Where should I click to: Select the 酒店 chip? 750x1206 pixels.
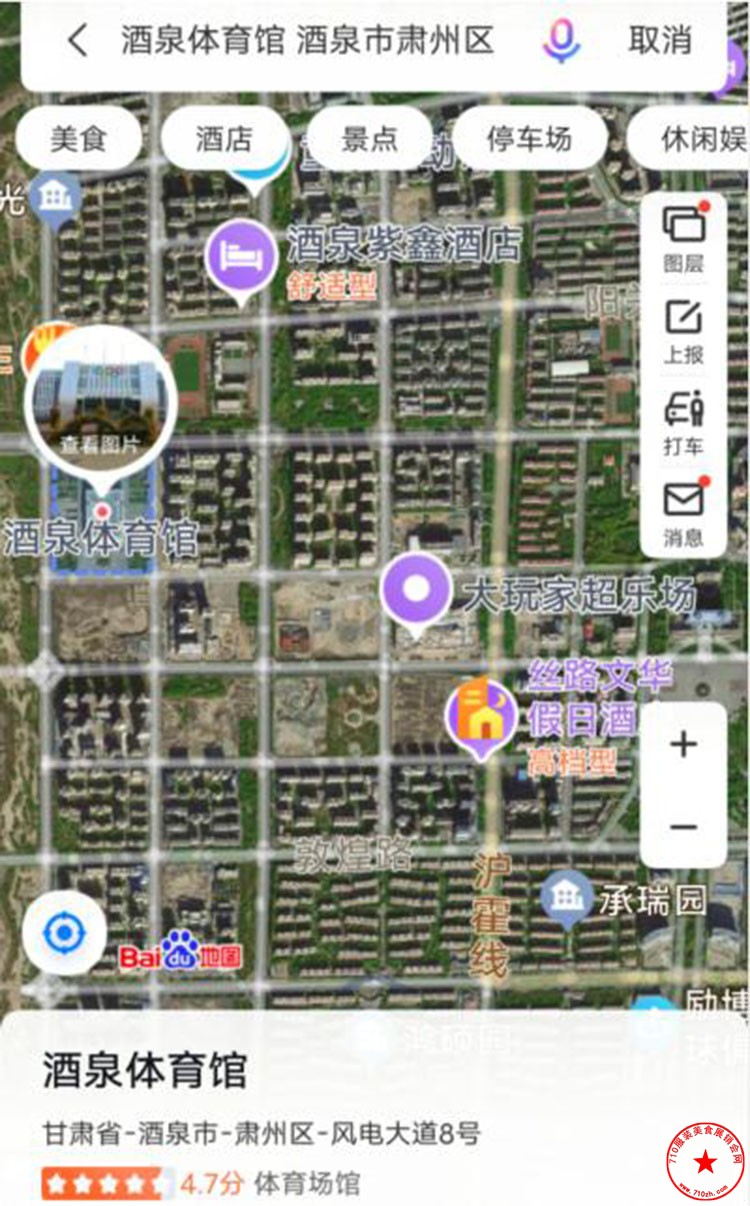point(224,139)
